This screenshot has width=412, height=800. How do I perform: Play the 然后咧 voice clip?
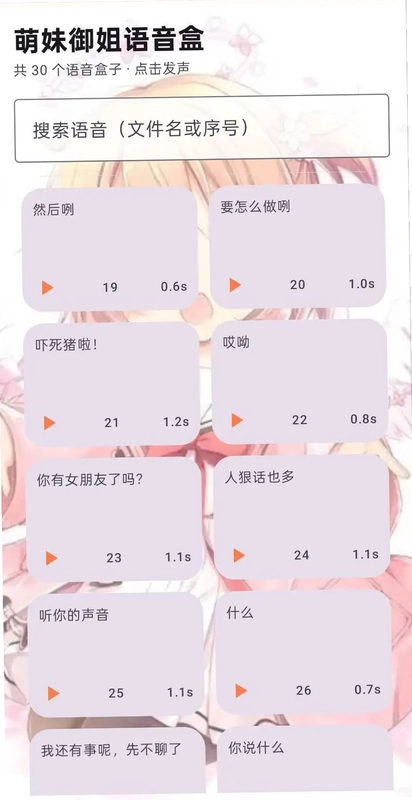(x=47, y=288)
